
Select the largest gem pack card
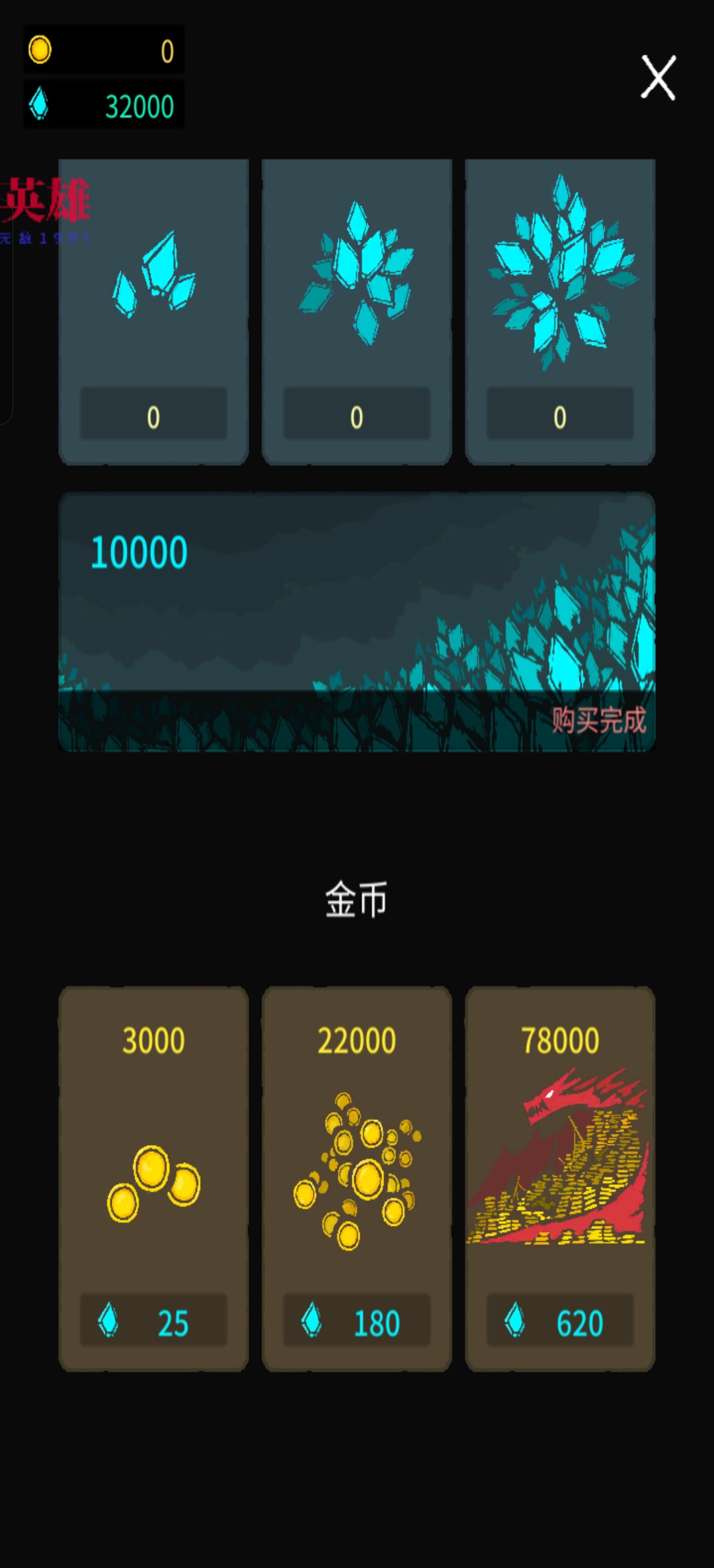(560, 312)
